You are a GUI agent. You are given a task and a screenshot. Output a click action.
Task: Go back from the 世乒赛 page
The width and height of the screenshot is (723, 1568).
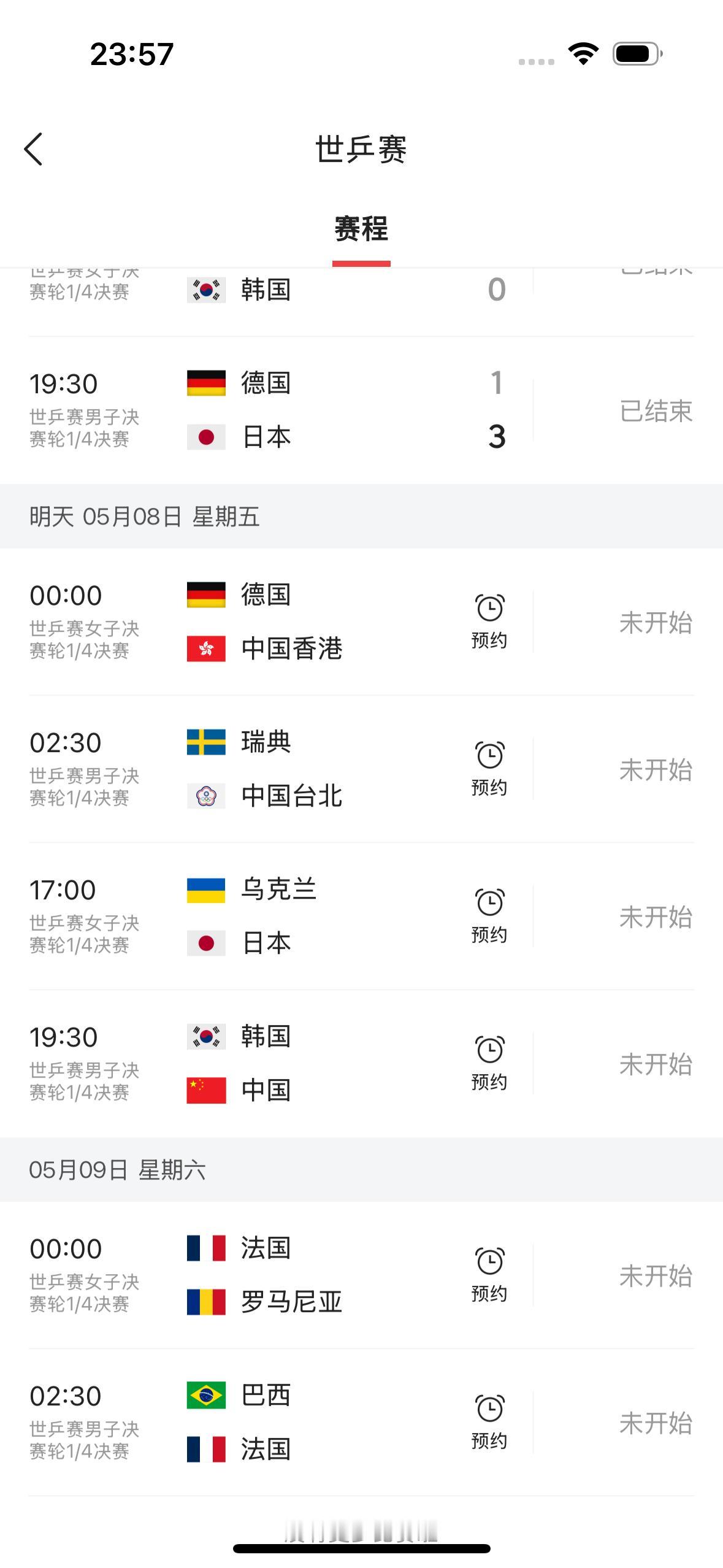(x=34, y=149)
